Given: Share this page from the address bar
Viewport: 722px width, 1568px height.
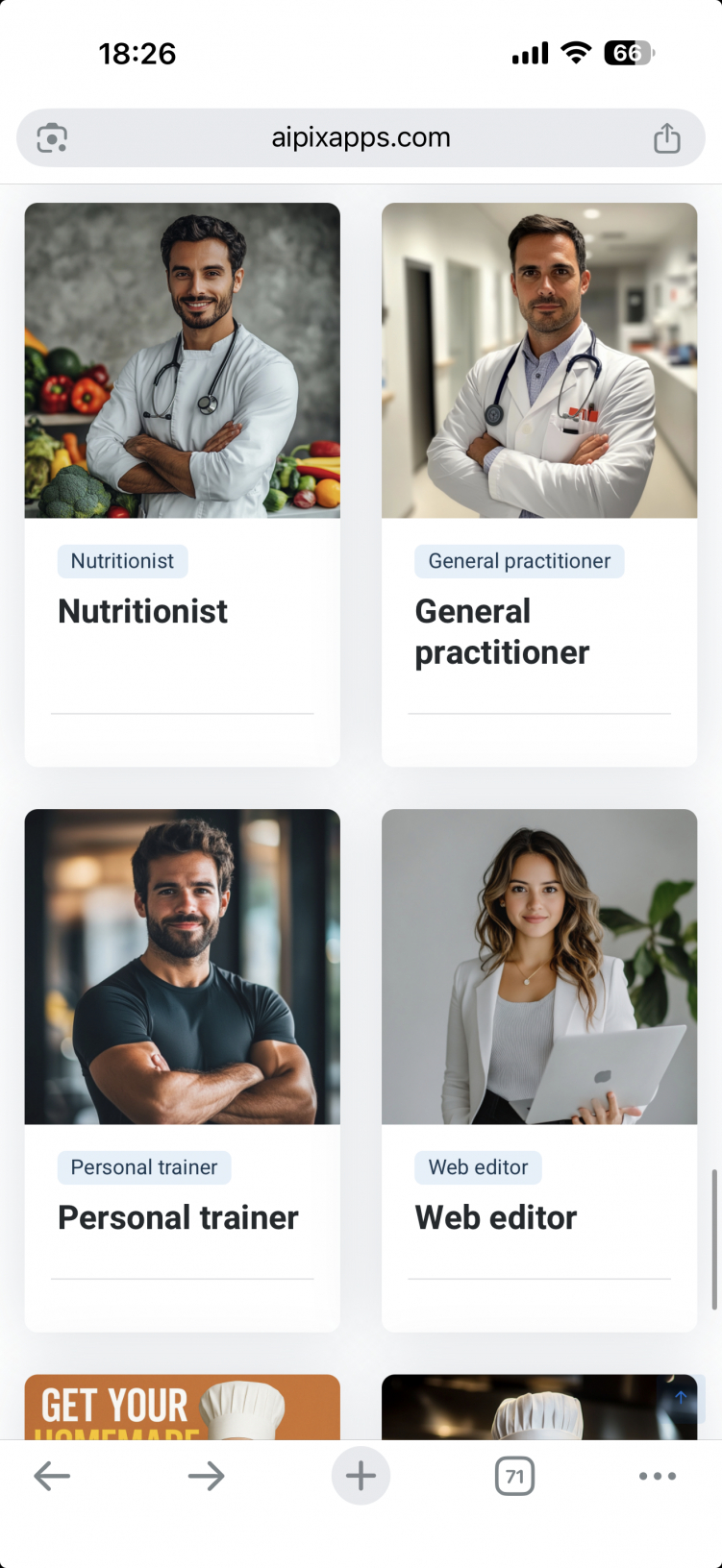Looking at the screenshot, I should (x=666, y=138).
